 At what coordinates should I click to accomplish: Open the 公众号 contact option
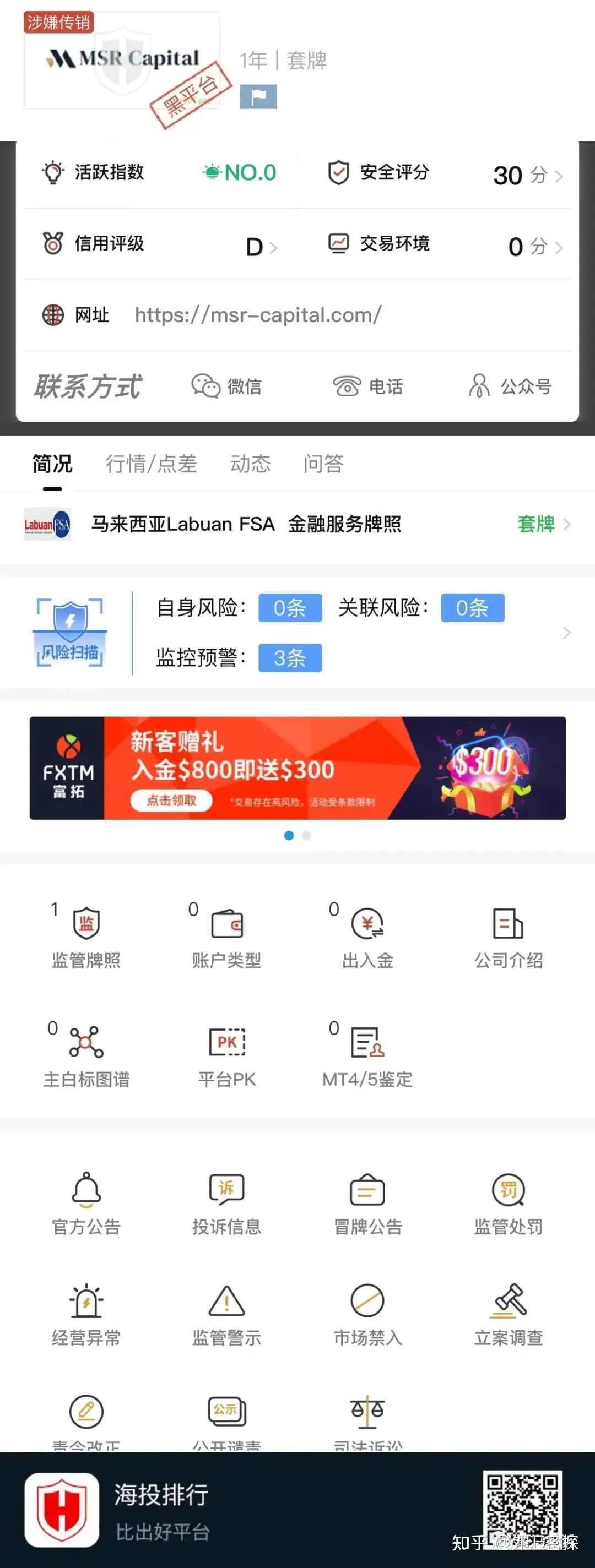[510, 386]
